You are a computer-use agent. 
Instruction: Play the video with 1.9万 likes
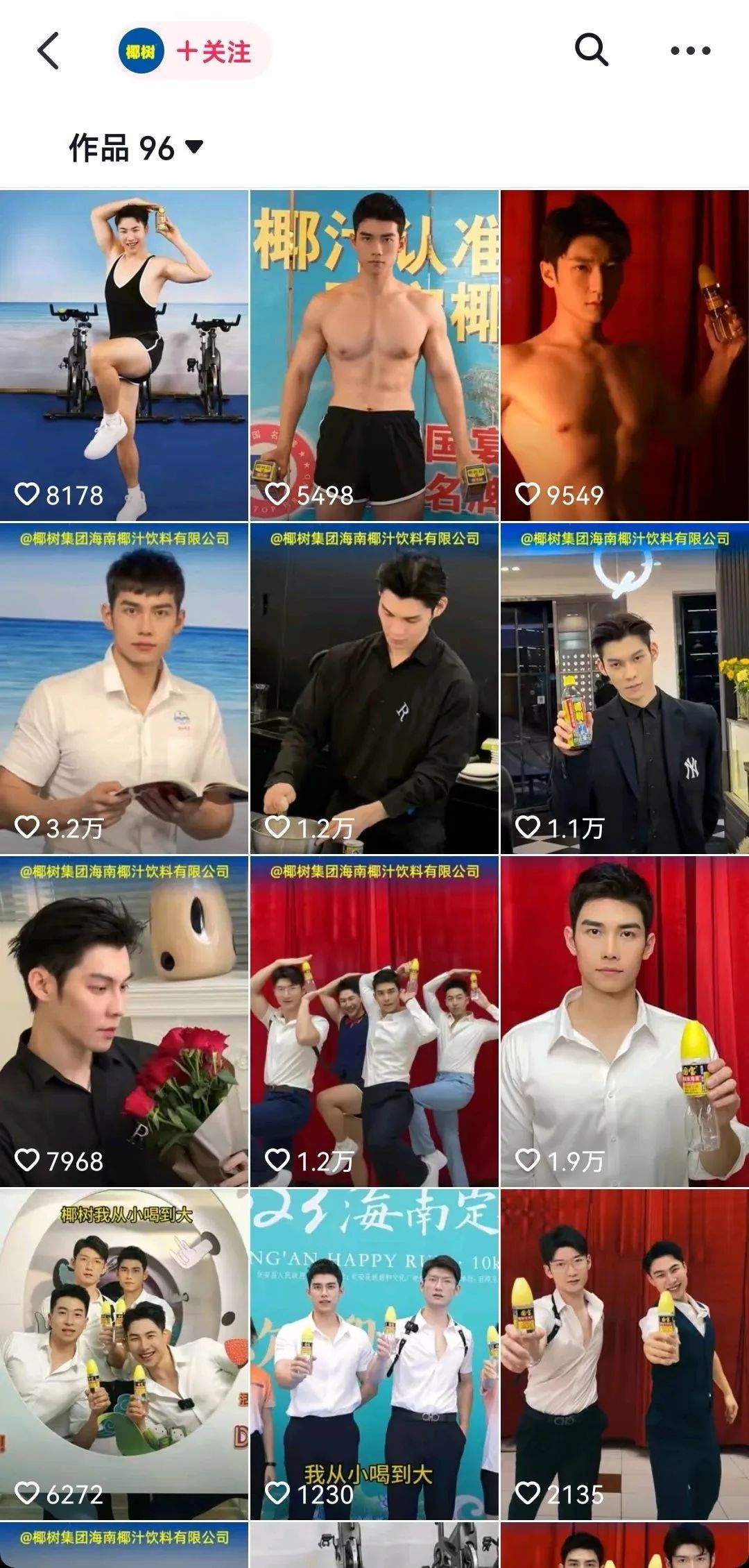[624, 1021]
